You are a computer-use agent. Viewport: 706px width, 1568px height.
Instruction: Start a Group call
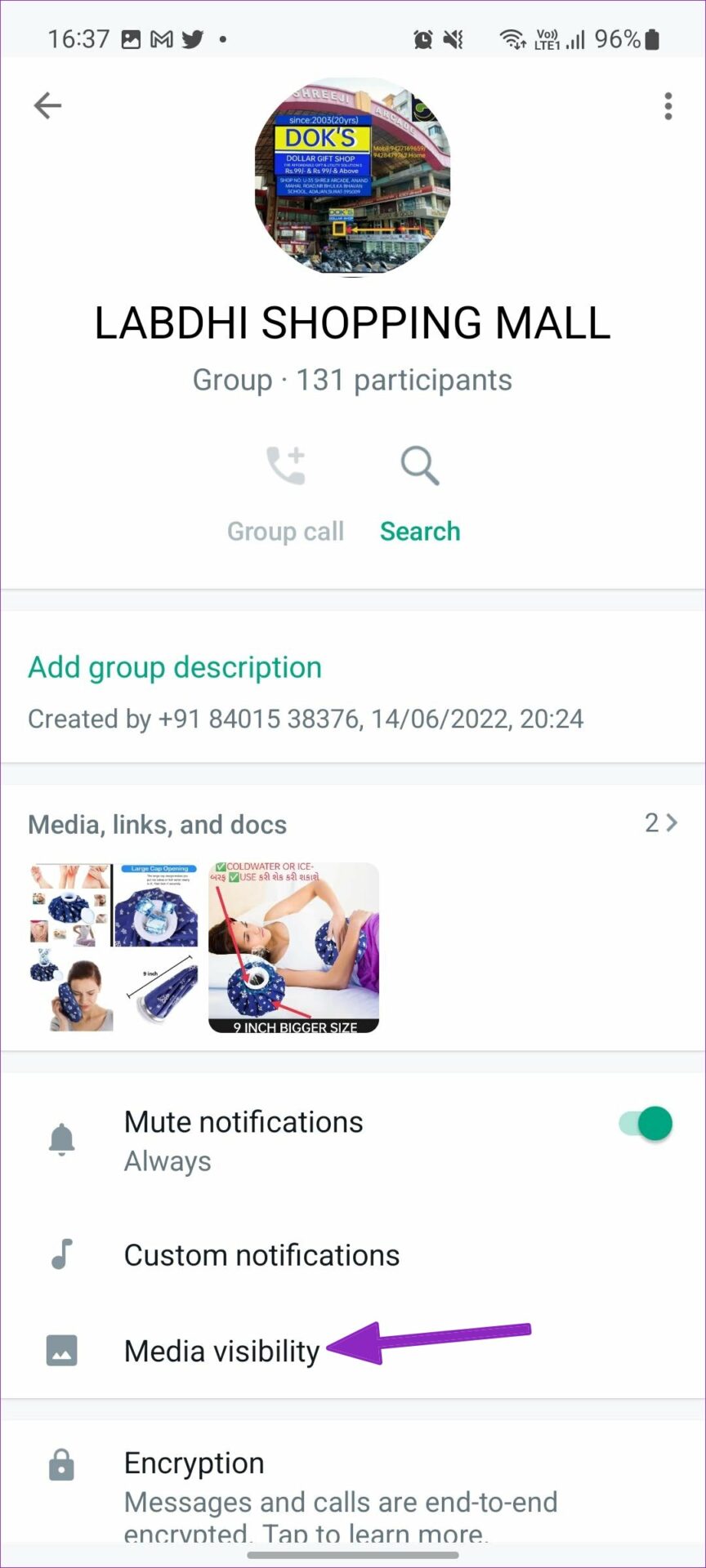285,488
